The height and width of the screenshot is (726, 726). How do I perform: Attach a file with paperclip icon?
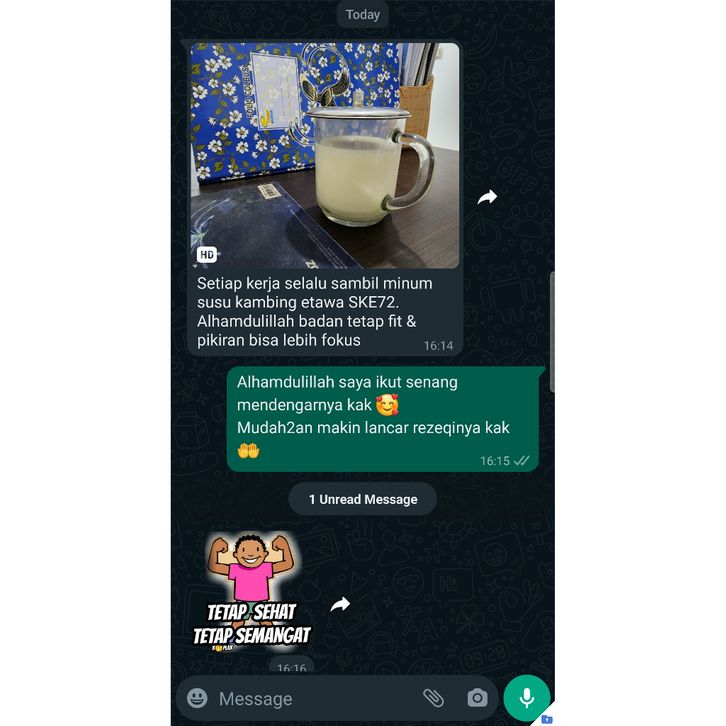433,698
